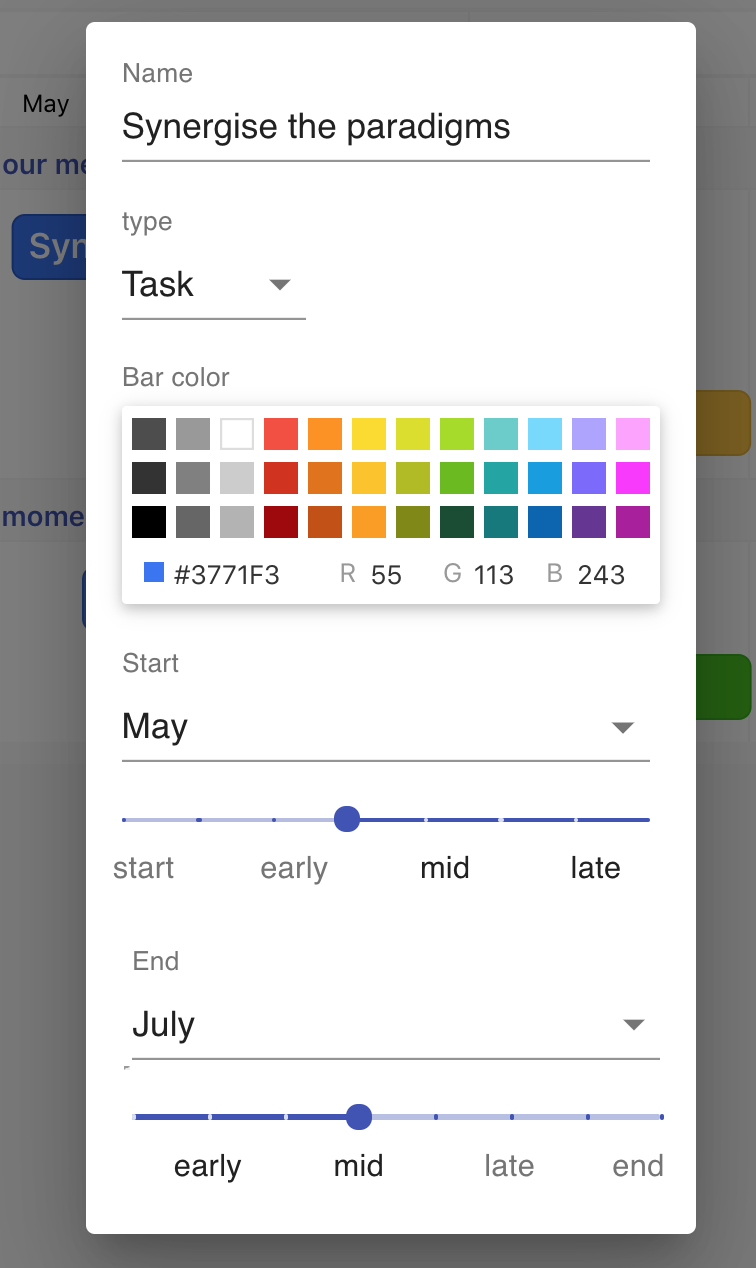The width and height of the screenshot is (756, 1268).
Task: Open the End month dropdown showing July
Action: point(395,1025)
